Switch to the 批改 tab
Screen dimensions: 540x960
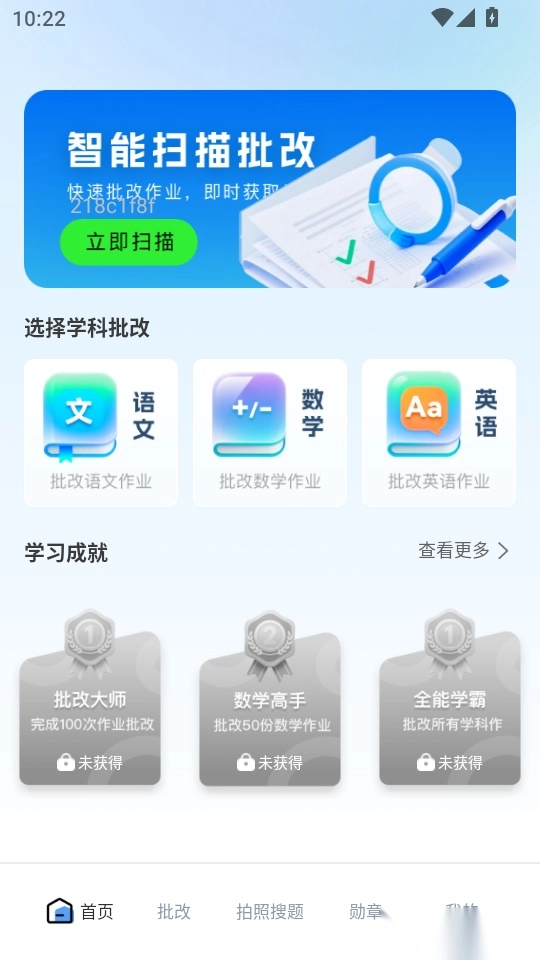[x=174, y=912]
